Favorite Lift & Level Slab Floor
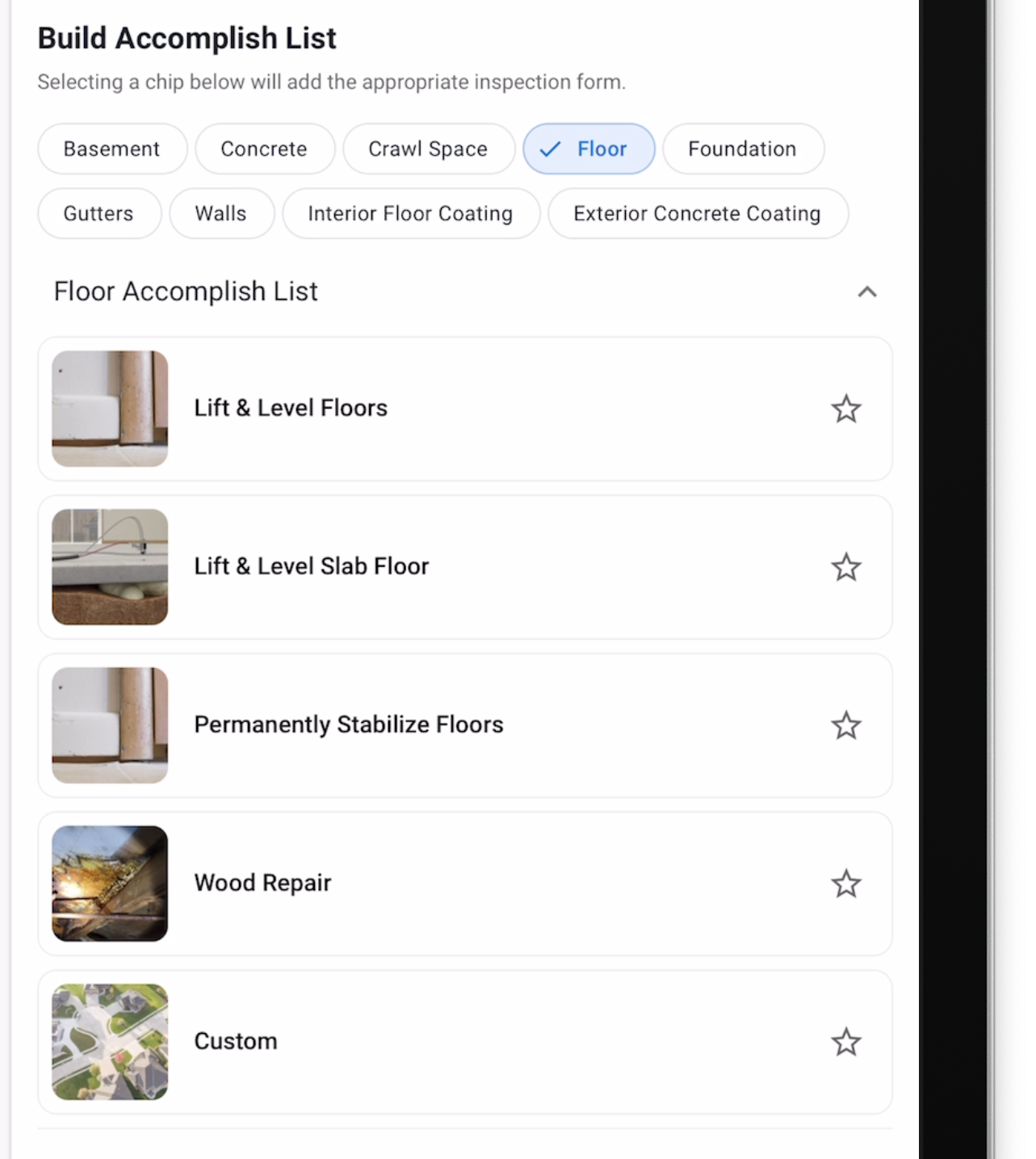The width and height of the screenshot is (1036, 1159). (x=845, y=567)
